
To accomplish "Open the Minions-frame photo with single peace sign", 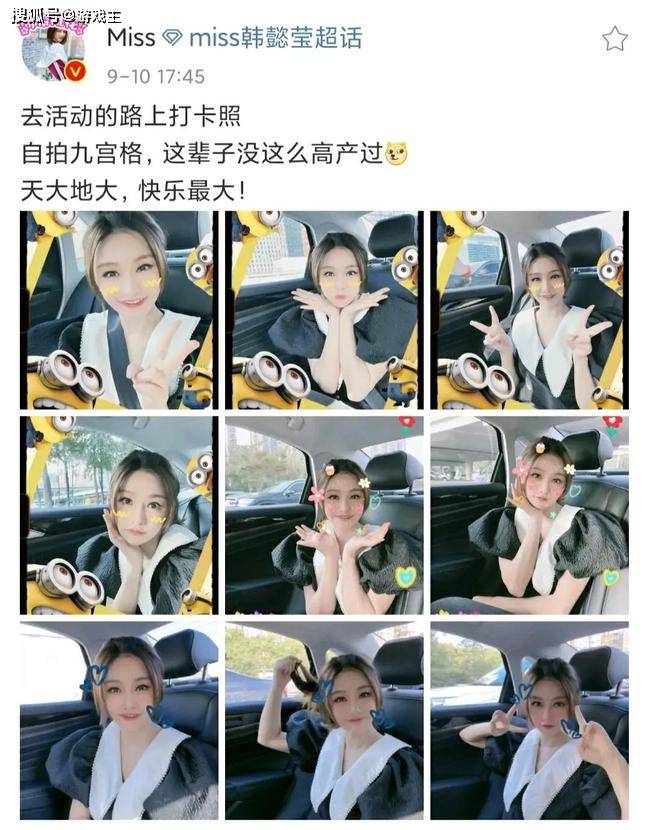I will (x=117, y=310).
